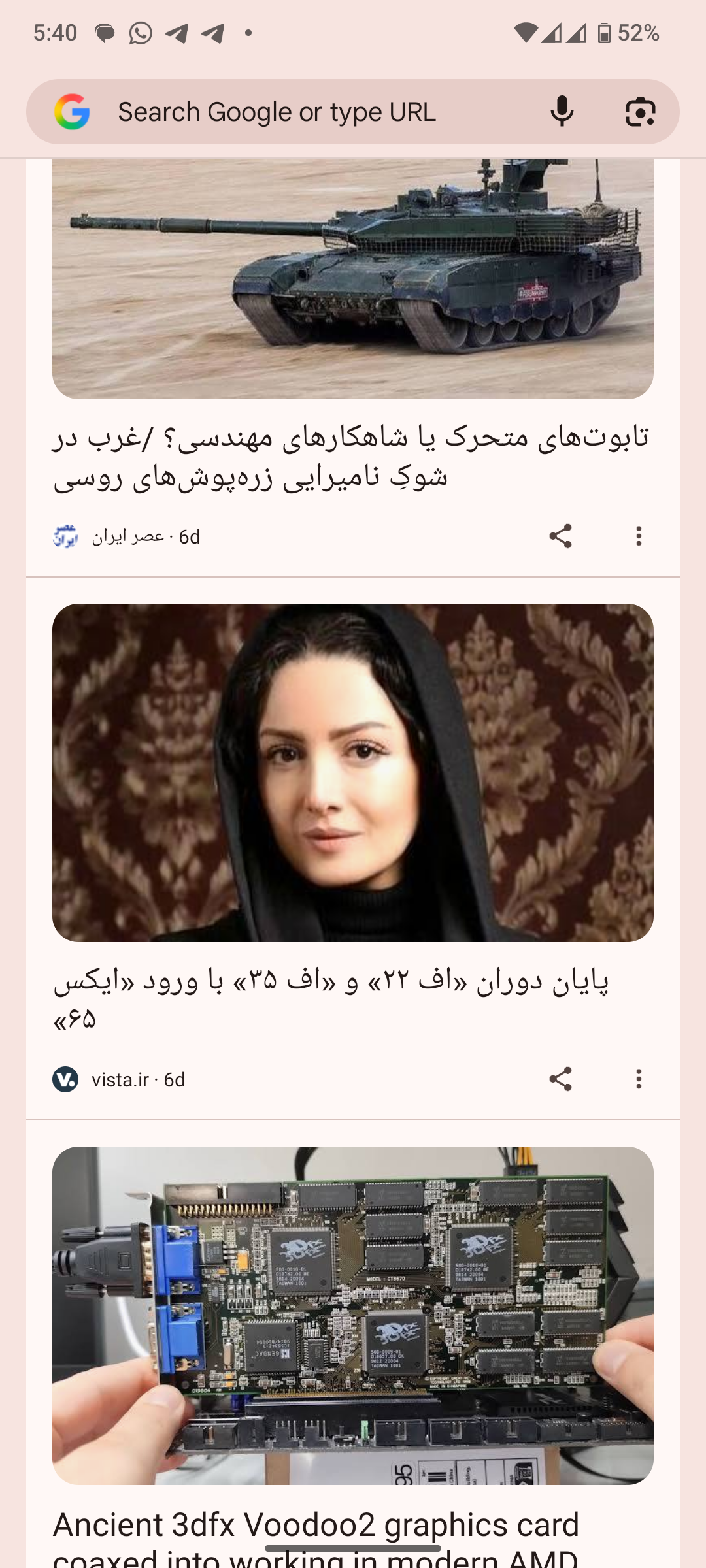Open the Russian tank article from عصر ایران
The width and height of the screenshot is (706, 1568).
coord(352,457)
